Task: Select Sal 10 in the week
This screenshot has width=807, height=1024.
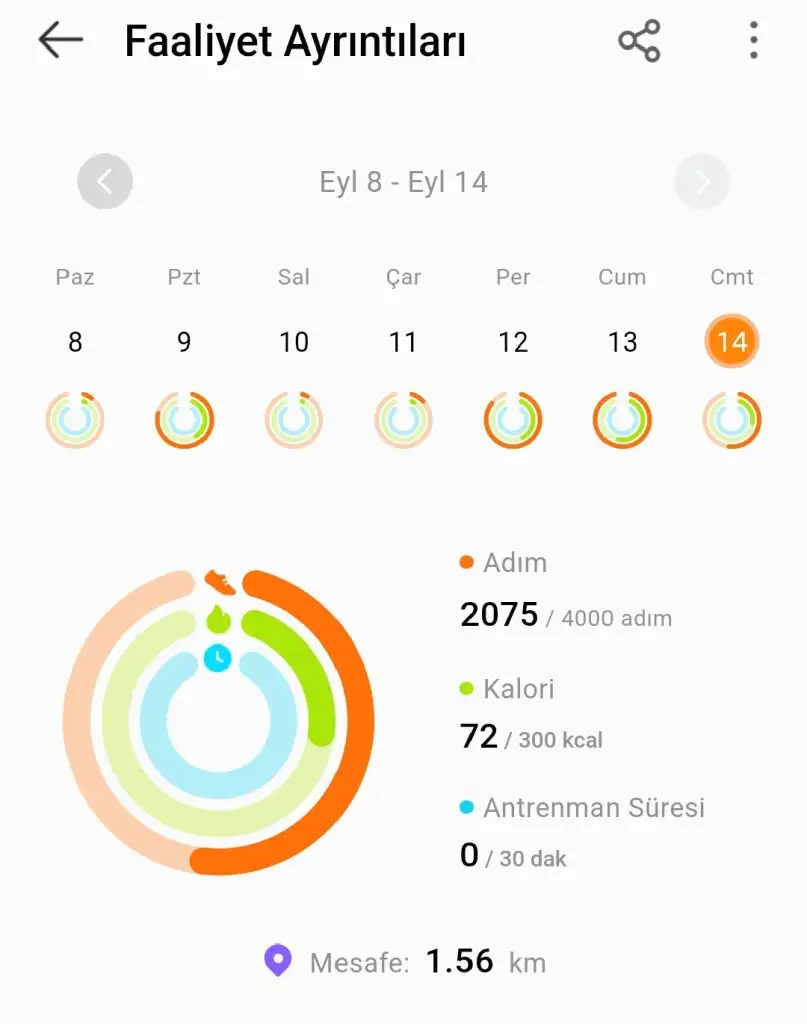Action: (294, 343)
